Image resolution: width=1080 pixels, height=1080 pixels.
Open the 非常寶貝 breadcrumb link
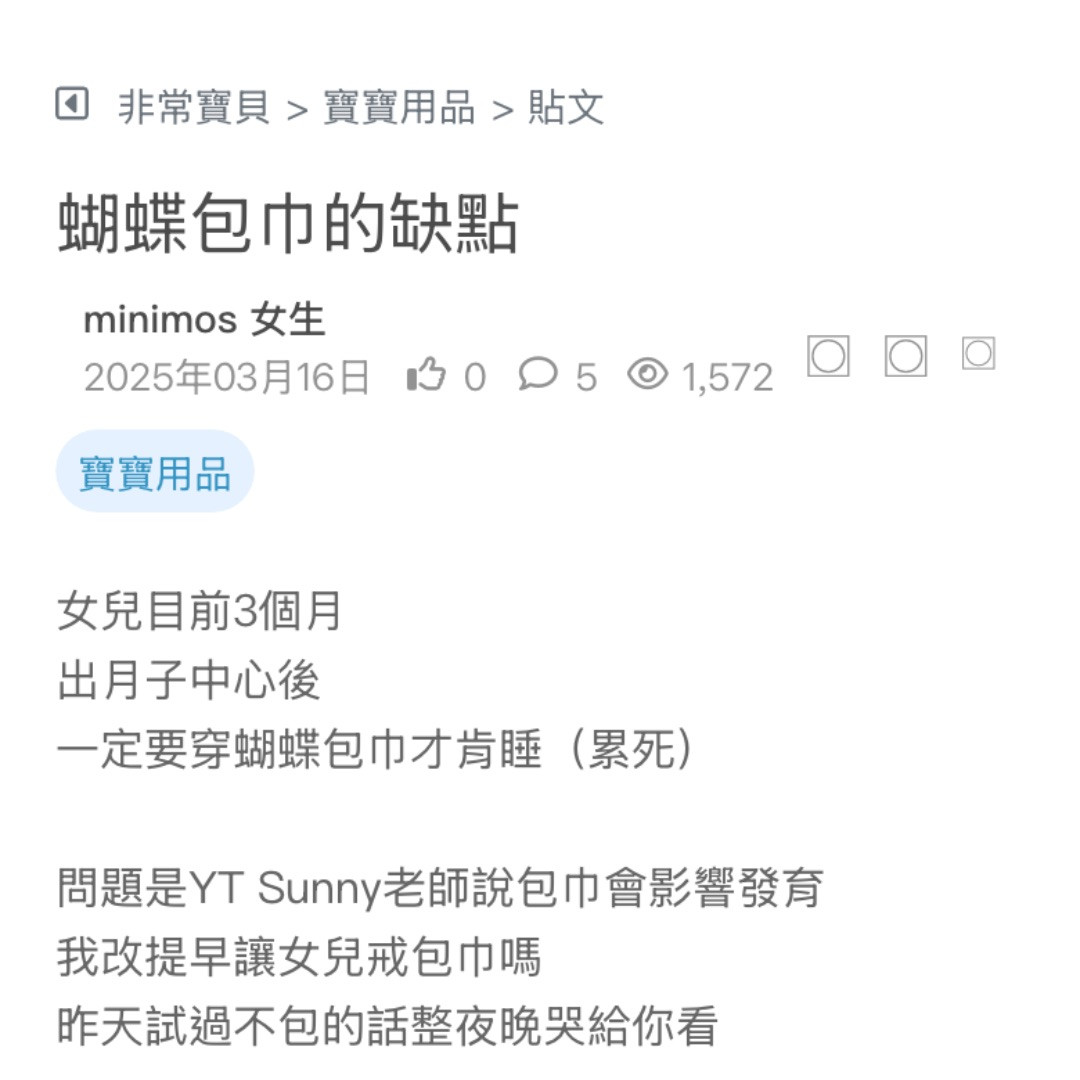click(x=194, y=107)
